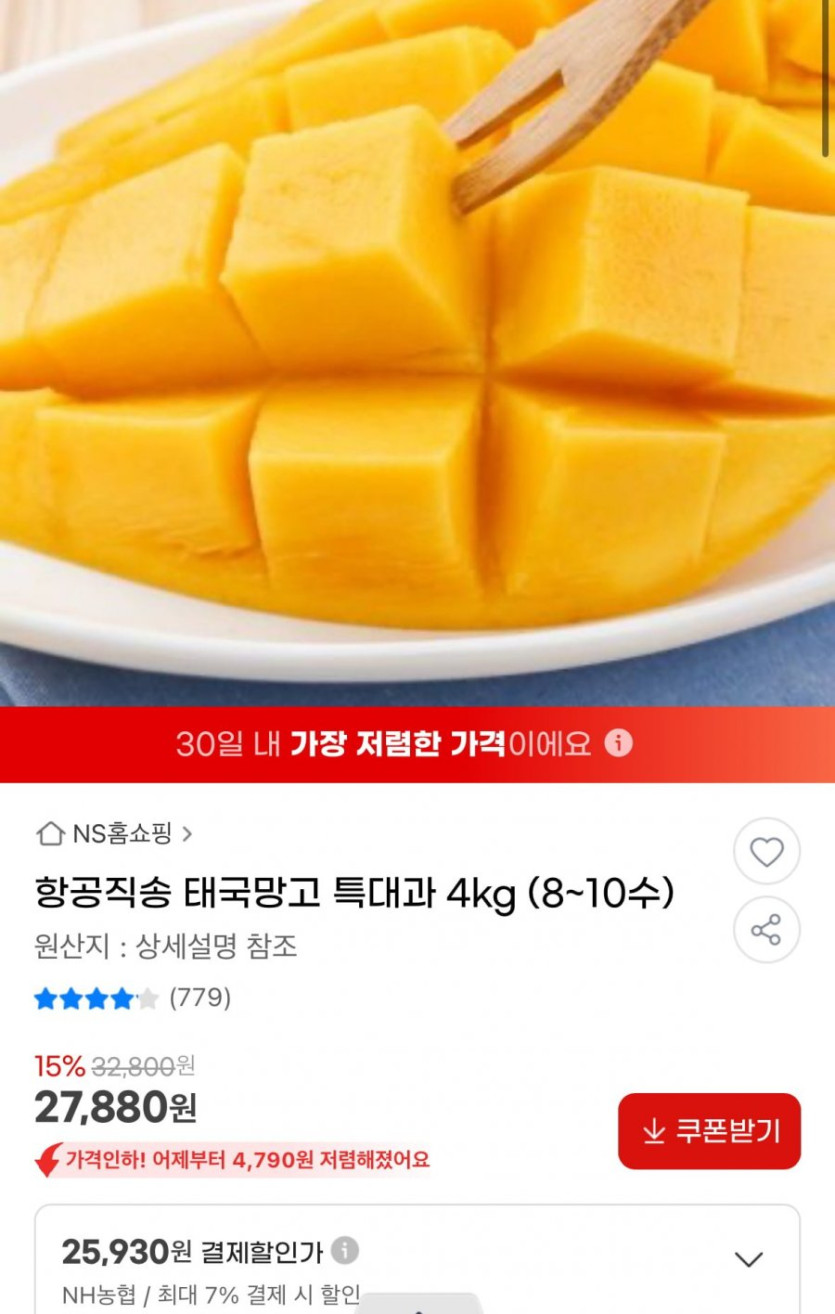
Task: Open info icon on lowest price banner
Action: (x=619, y=743)
